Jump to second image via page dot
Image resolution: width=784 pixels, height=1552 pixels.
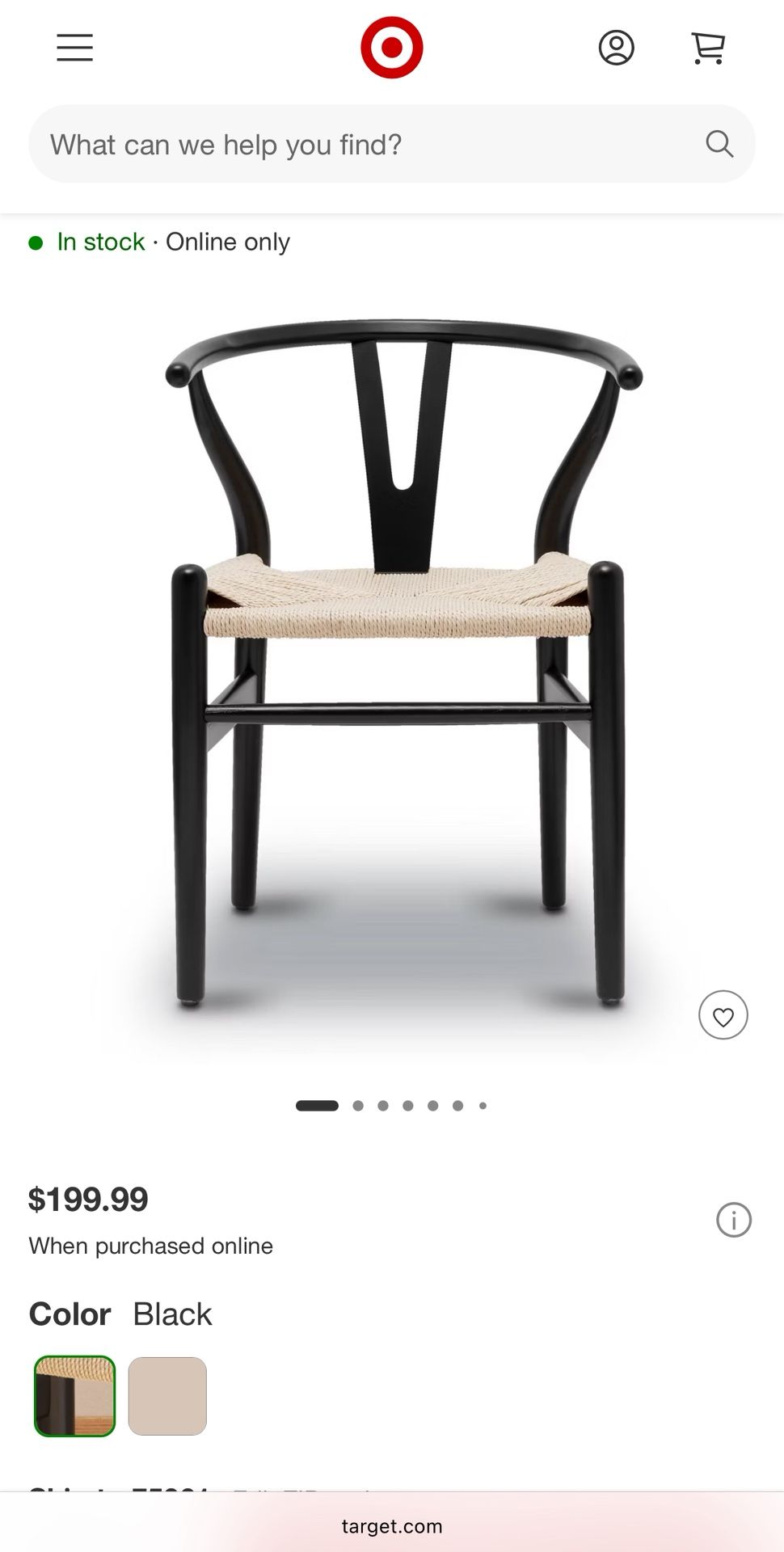[x=358, y=1106]
